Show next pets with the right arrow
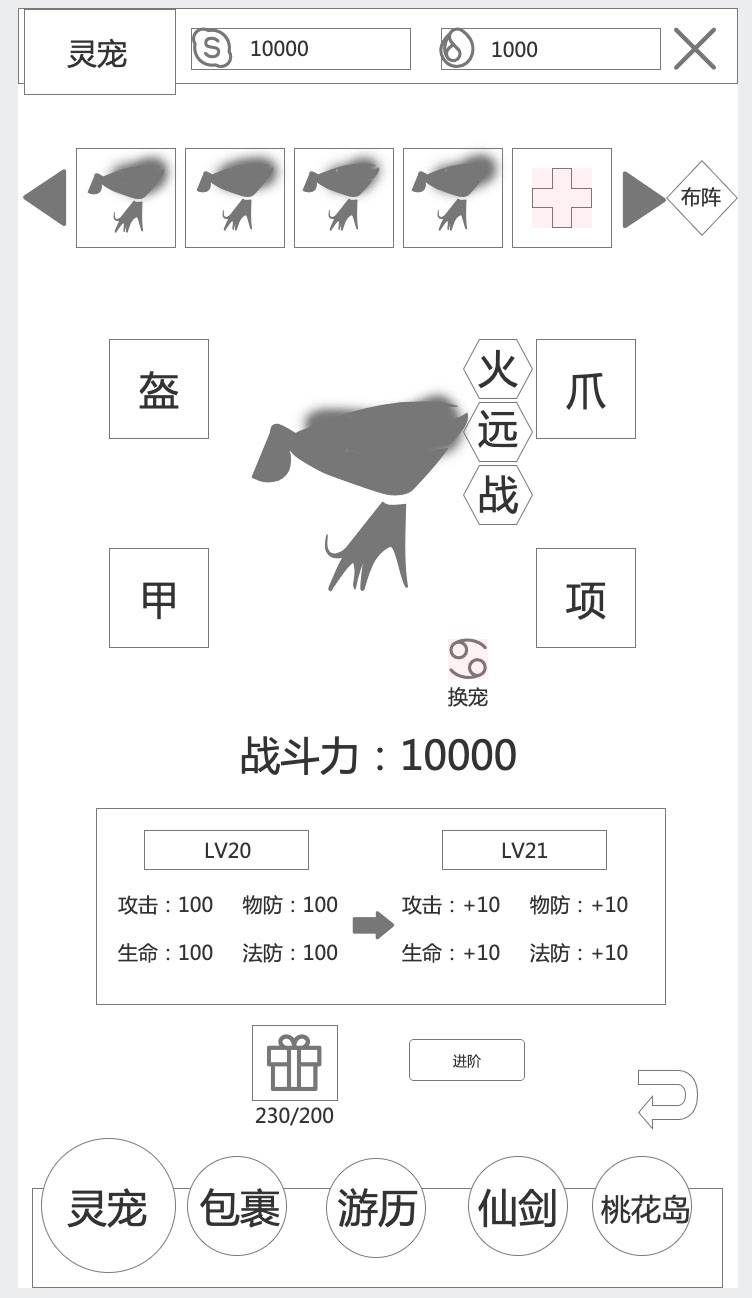This screenshot has height=1298, width=752. coord(643,199)
